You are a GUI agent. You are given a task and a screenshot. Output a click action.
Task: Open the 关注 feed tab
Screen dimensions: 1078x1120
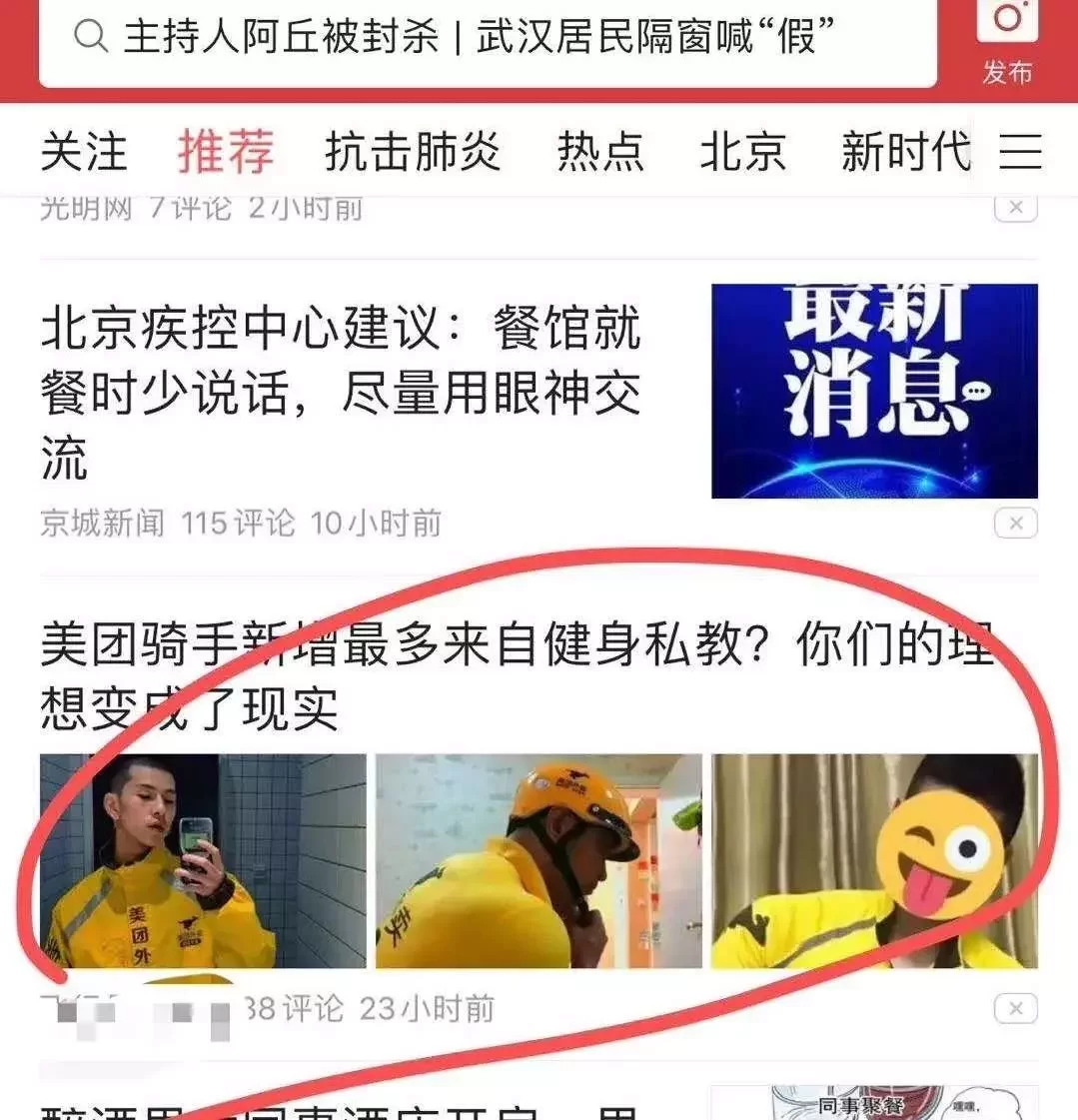(82, 152)
